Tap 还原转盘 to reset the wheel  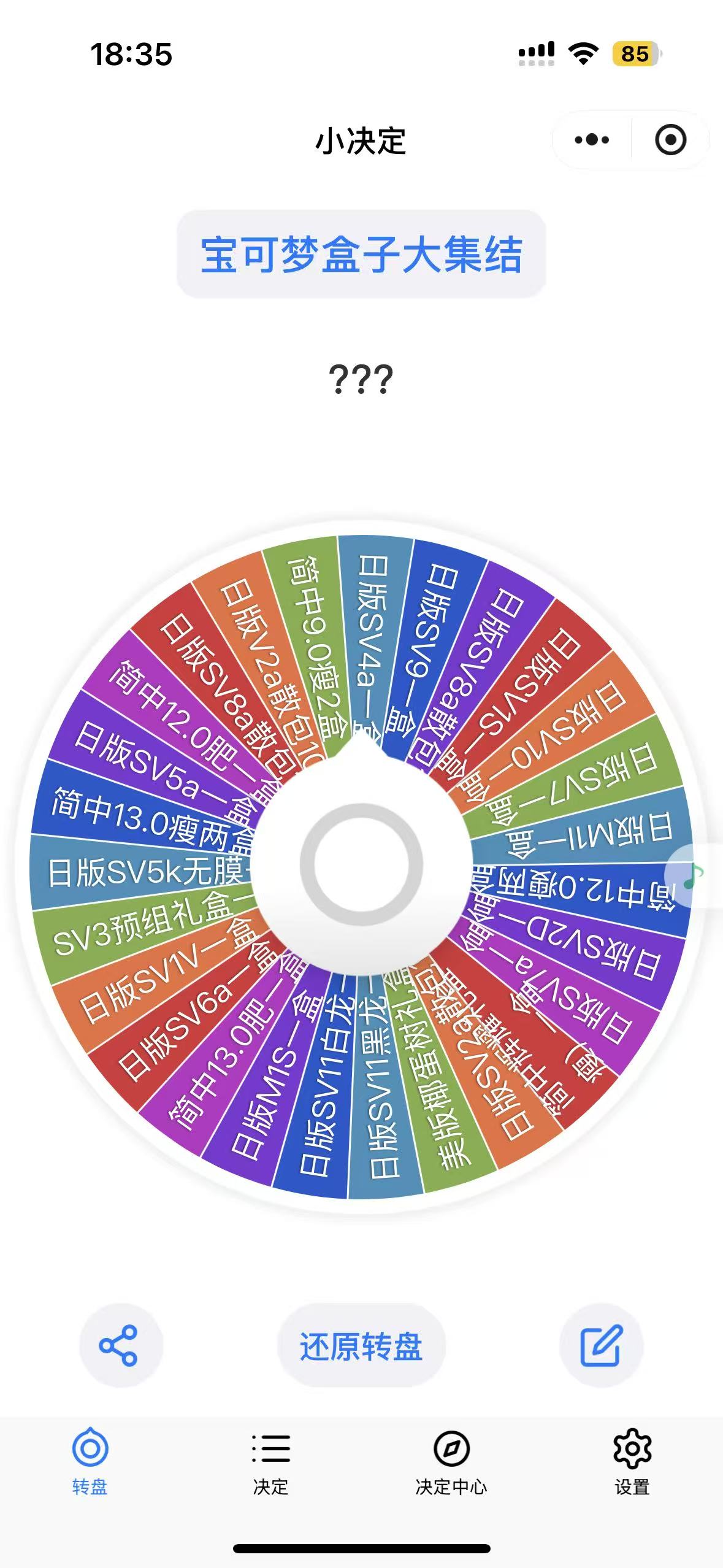coord(361,1345)
